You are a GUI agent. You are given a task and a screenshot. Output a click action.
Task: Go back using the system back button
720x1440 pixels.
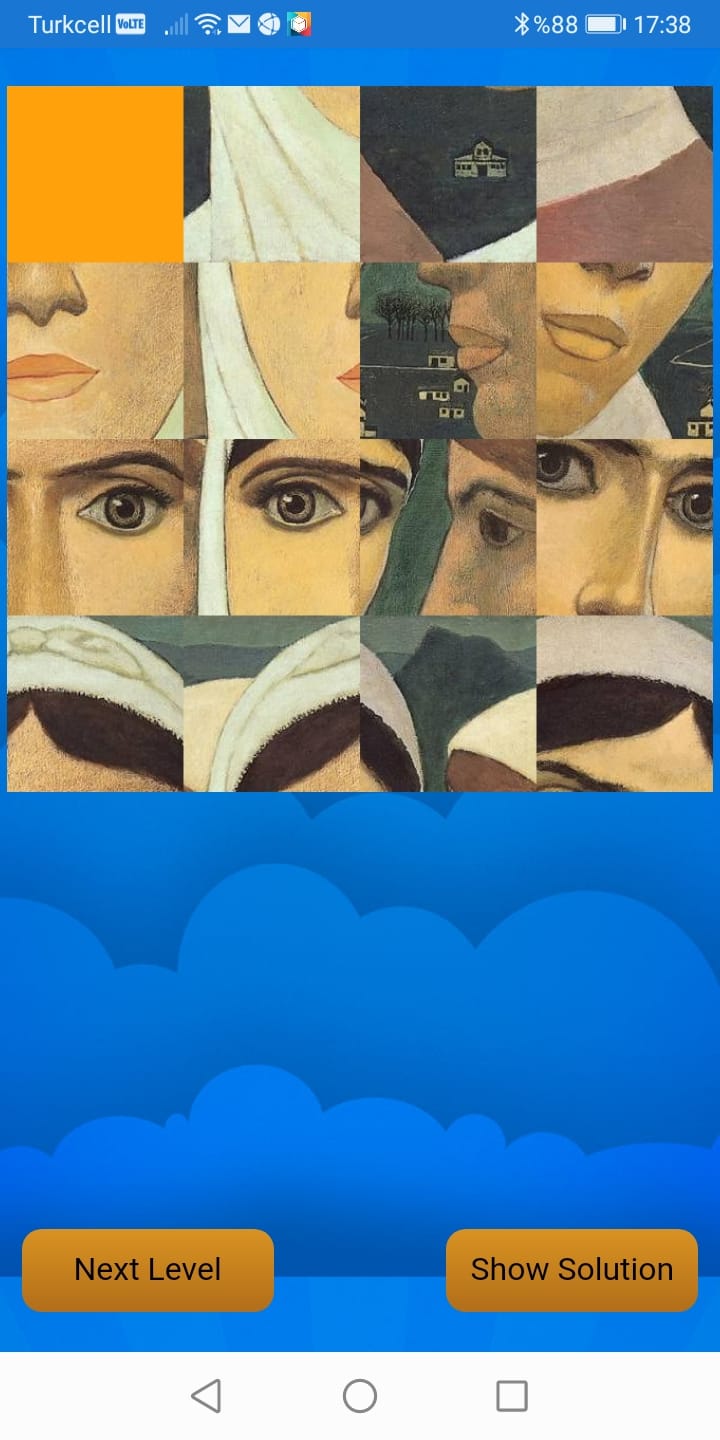[206, 1395]
